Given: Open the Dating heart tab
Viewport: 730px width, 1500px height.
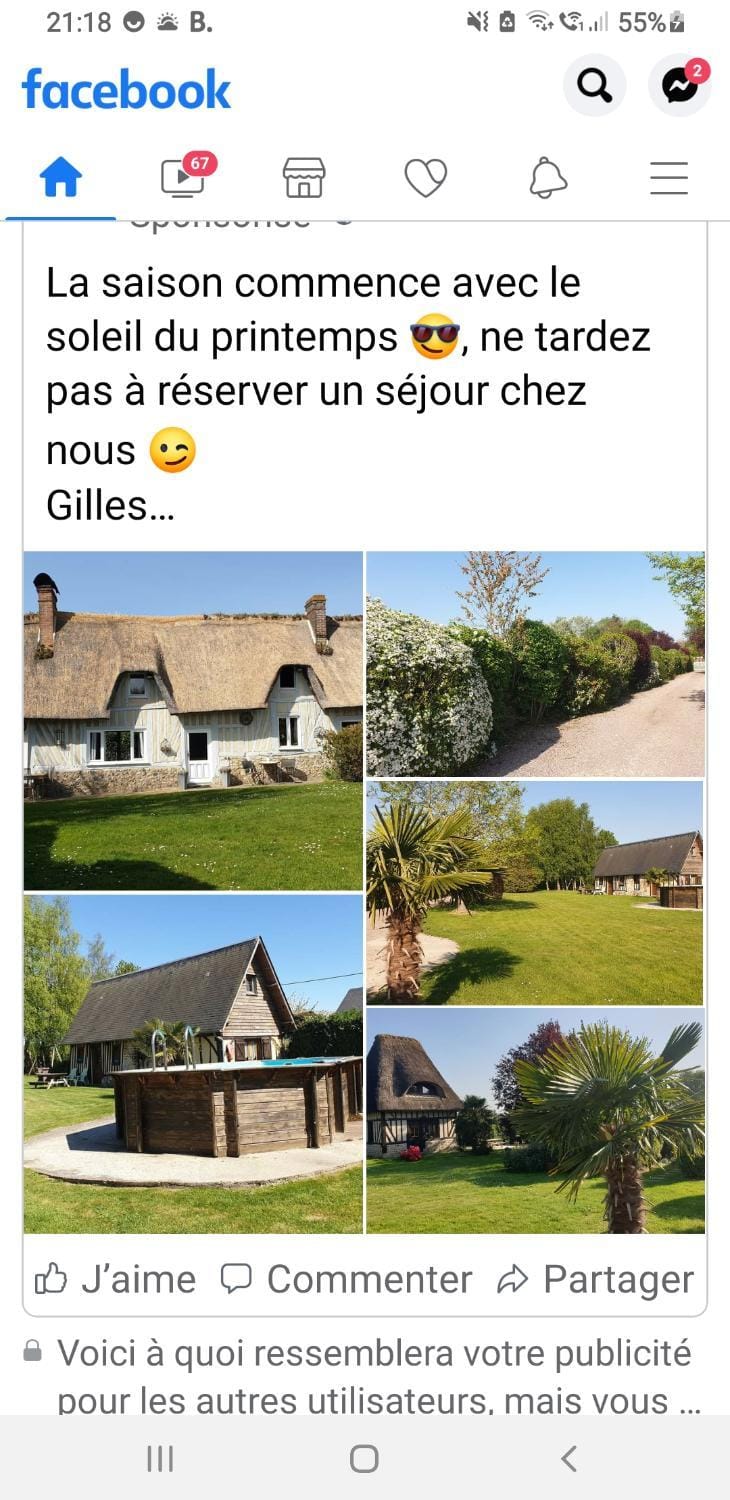Looking at the screenshot, I should coord(426,179).
